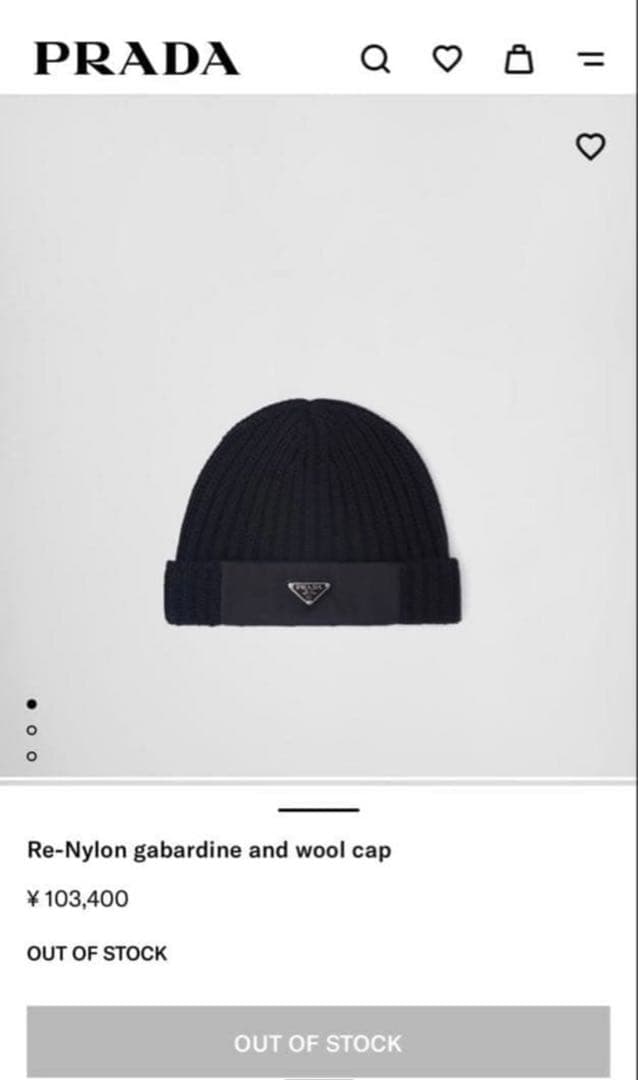Add this cap to wishlist
The image size is (638, 1080).
pos(591,147)
